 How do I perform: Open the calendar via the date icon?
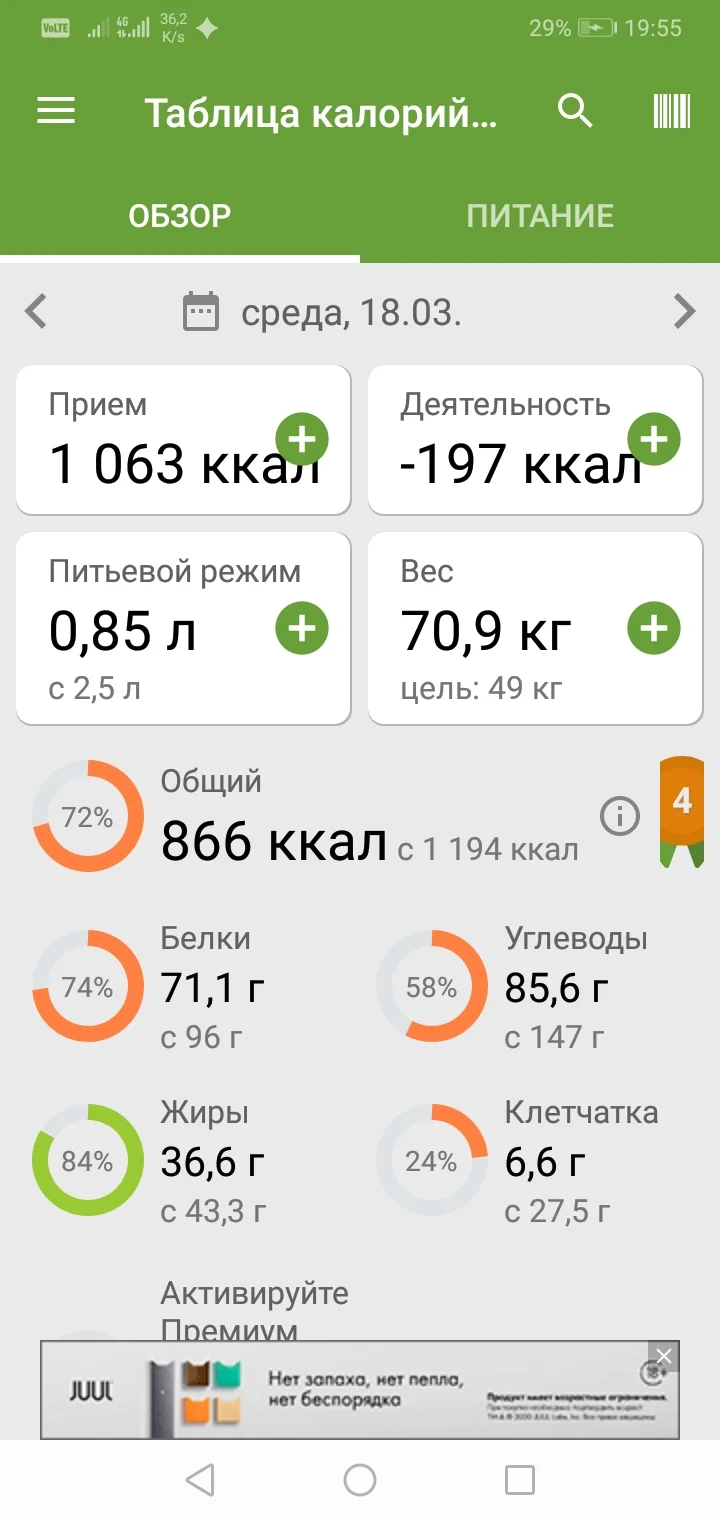(x=200, y=312)
